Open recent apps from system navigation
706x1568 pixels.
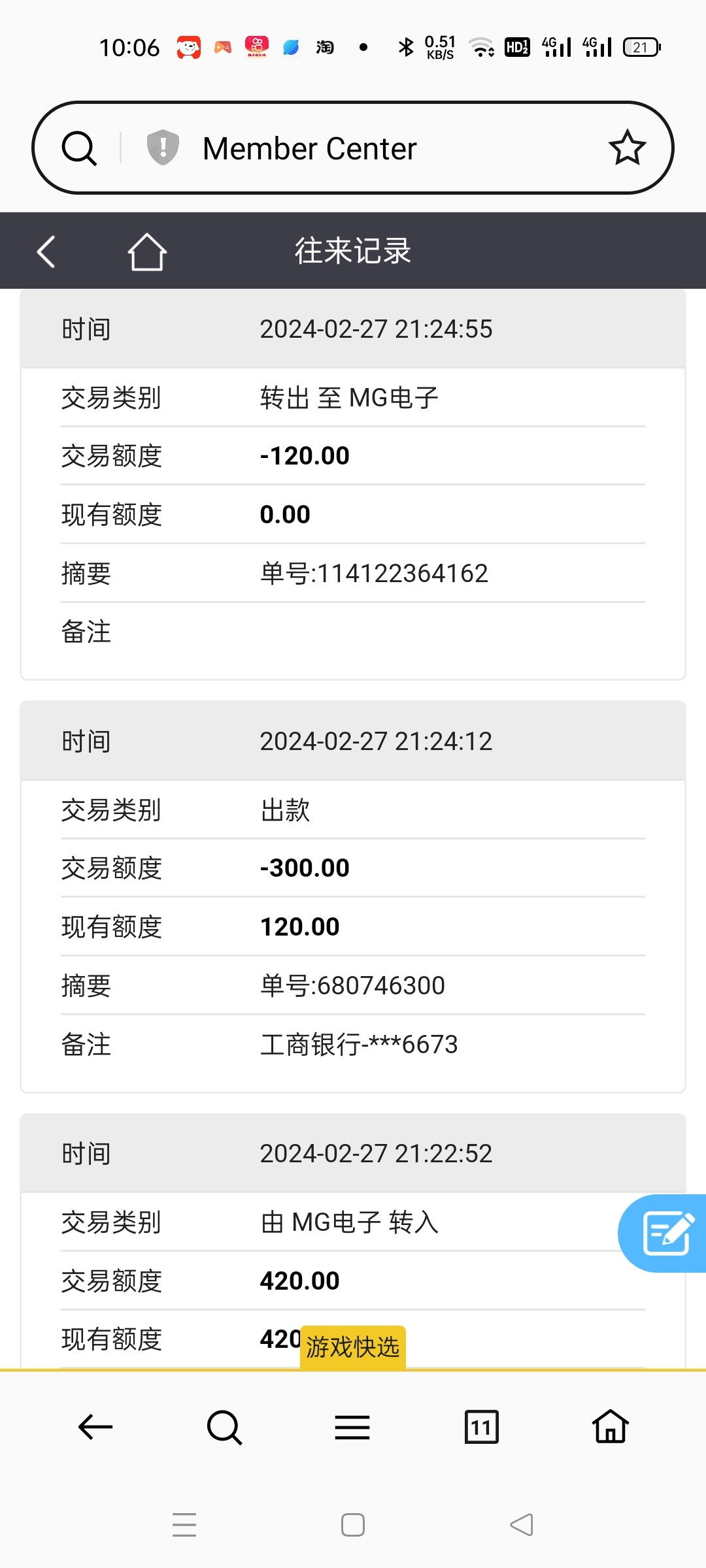click(x=184, y=1525)
